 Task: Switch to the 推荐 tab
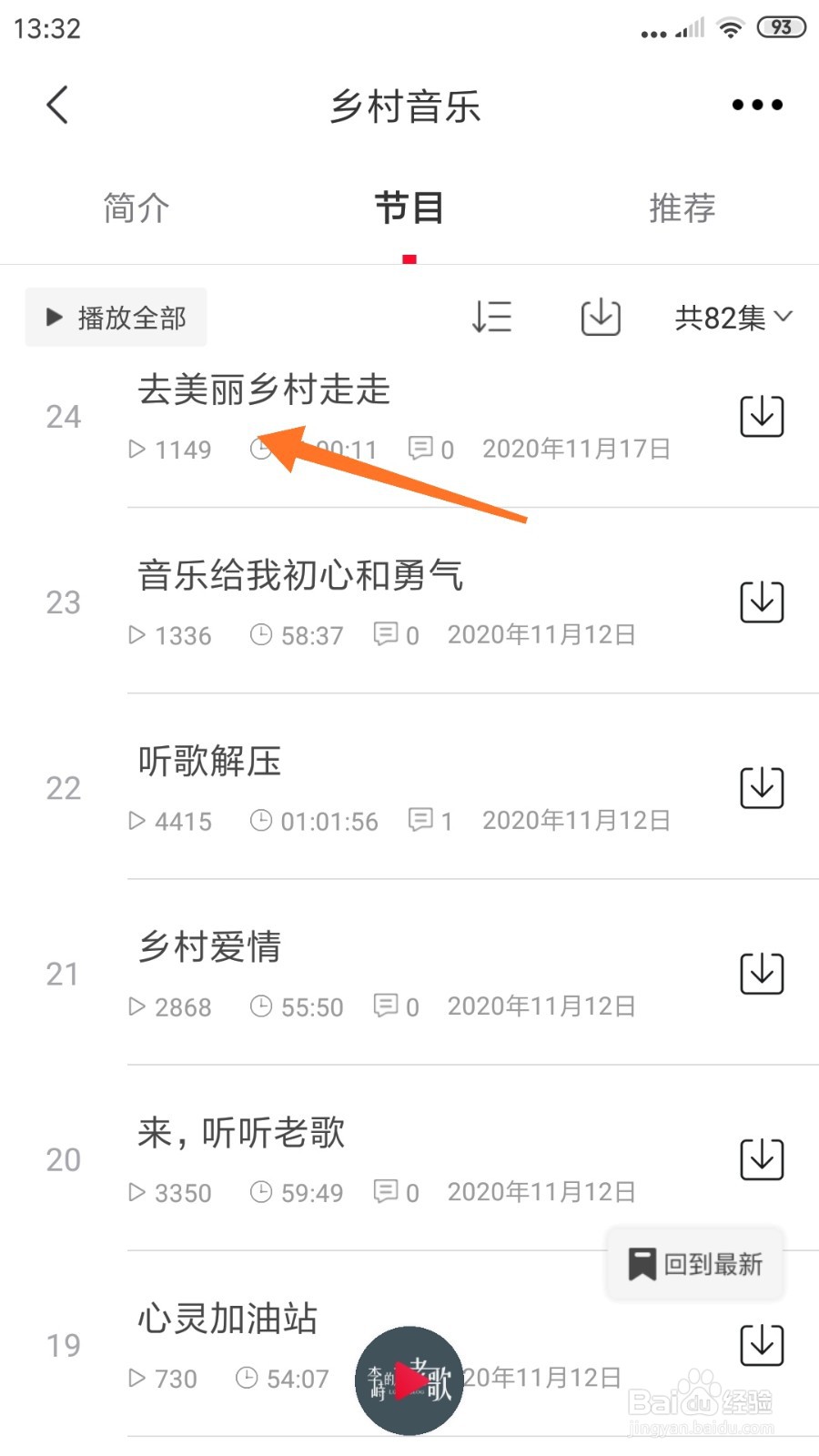click(x=682, y=208)
